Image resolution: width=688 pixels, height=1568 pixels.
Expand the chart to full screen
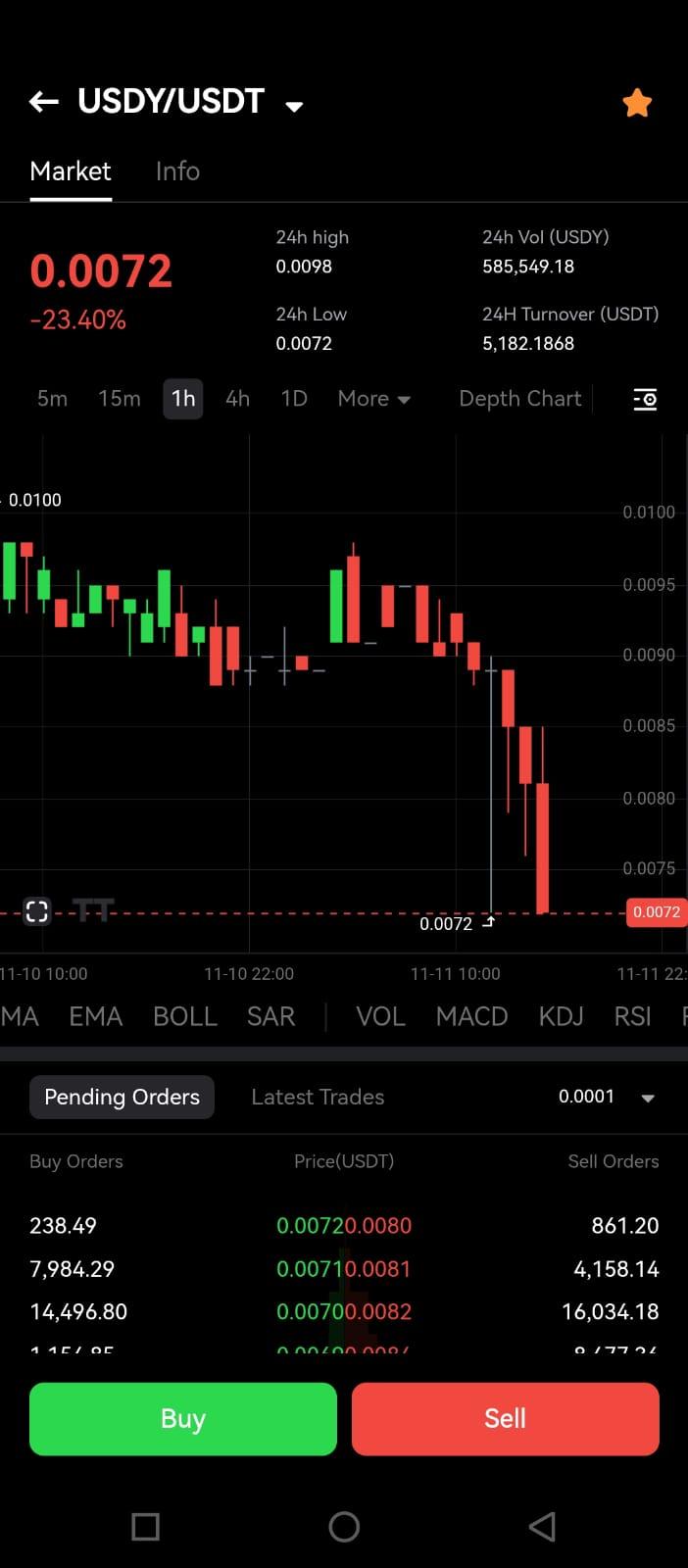point(36,911)
